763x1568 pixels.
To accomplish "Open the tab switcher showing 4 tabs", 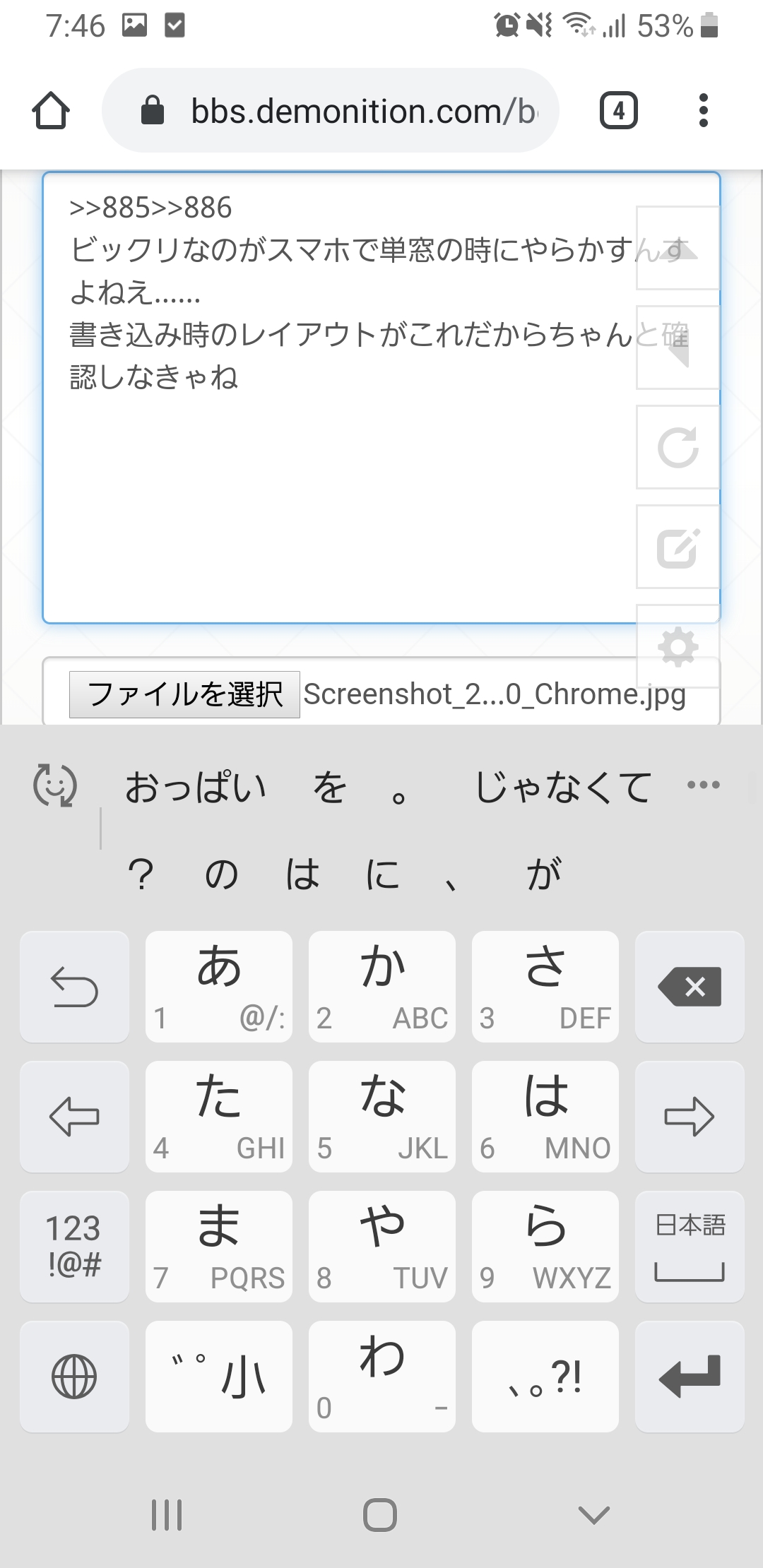I will pos(619,111).
